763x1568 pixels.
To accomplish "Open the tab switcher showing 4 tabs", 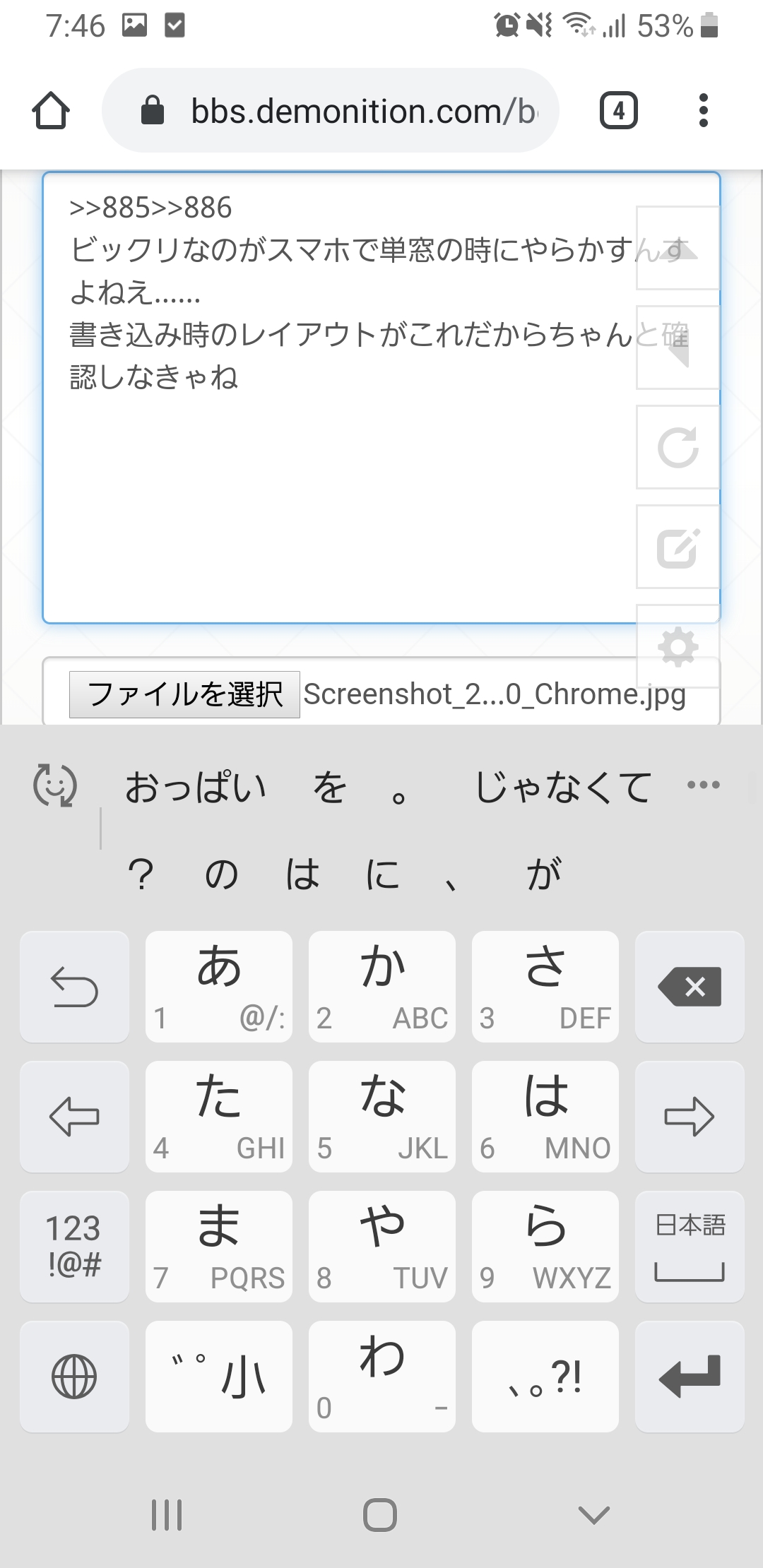I will pos(619,111).
